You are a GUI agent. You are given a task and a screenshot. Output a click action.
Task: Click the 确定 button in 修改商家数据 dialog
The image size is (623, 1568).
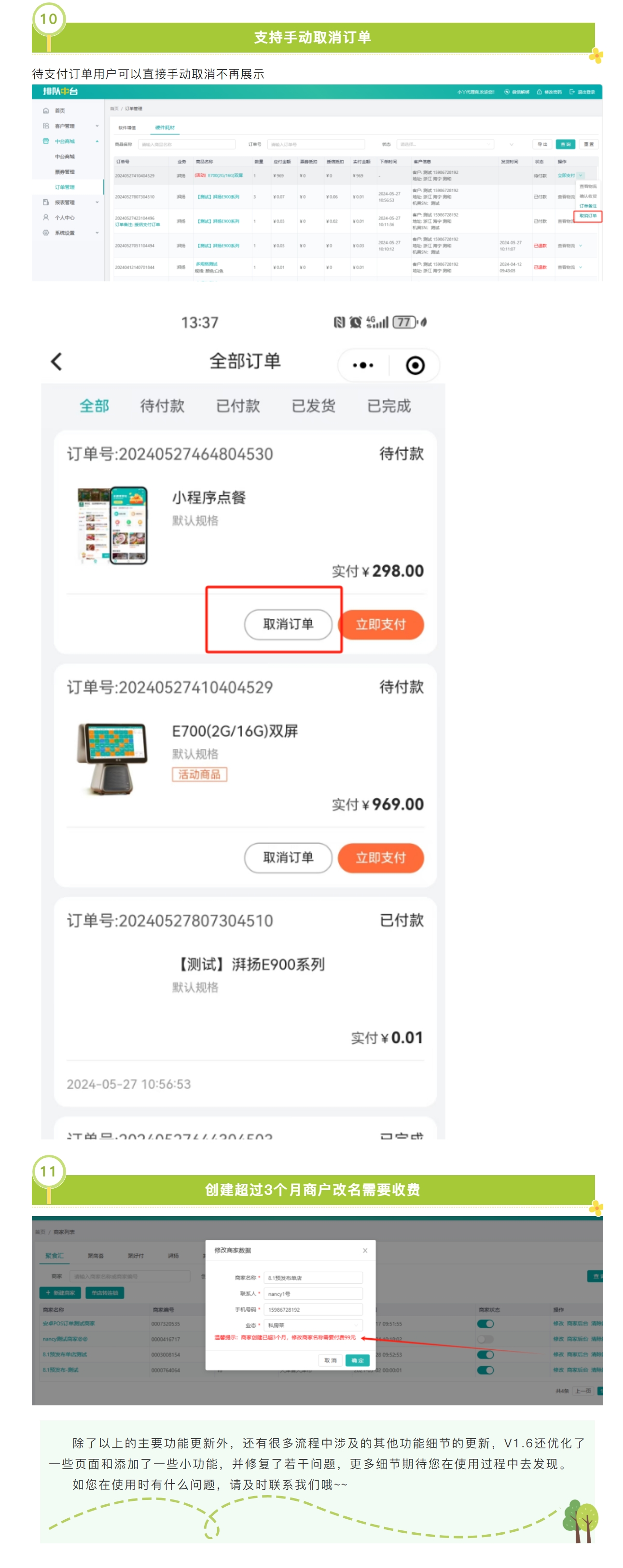357,1360
